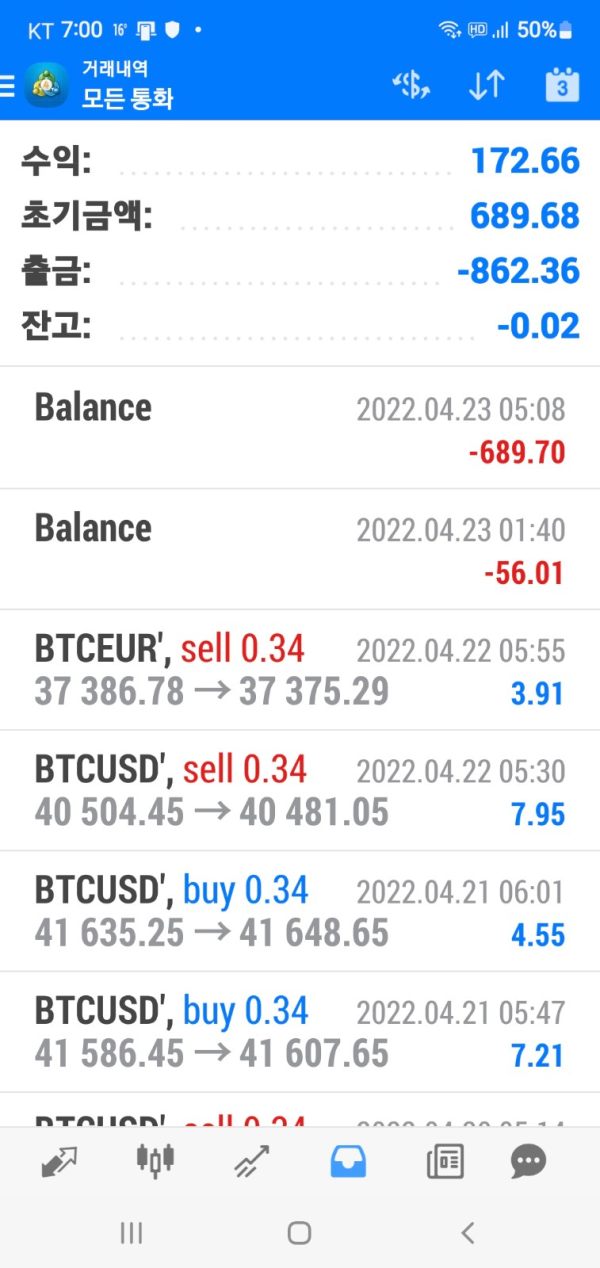Open the -56.01 Balance entry

(x=300, y=550)
